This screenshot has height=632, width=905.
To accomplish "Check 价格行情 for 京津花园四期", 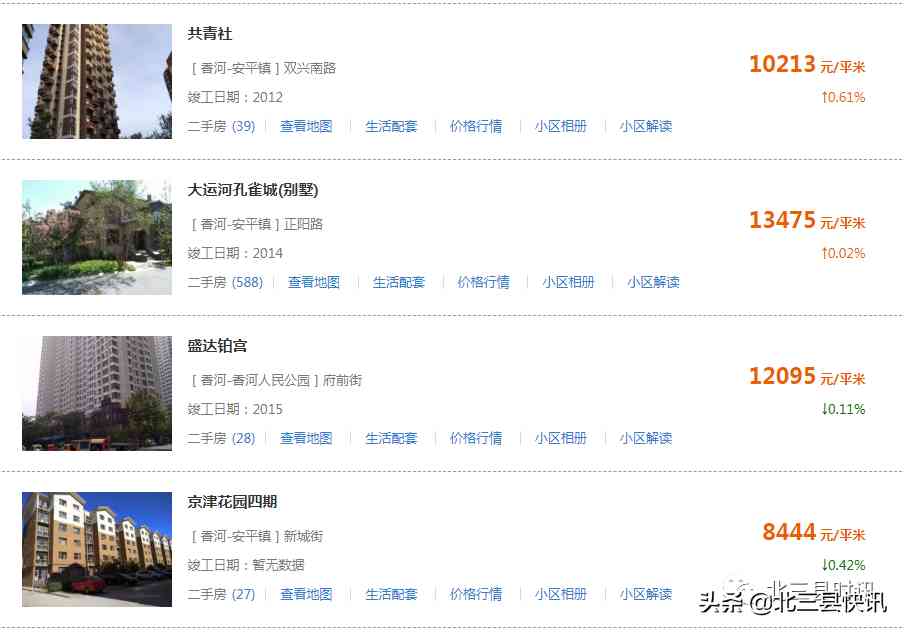I will click(476, 595).
